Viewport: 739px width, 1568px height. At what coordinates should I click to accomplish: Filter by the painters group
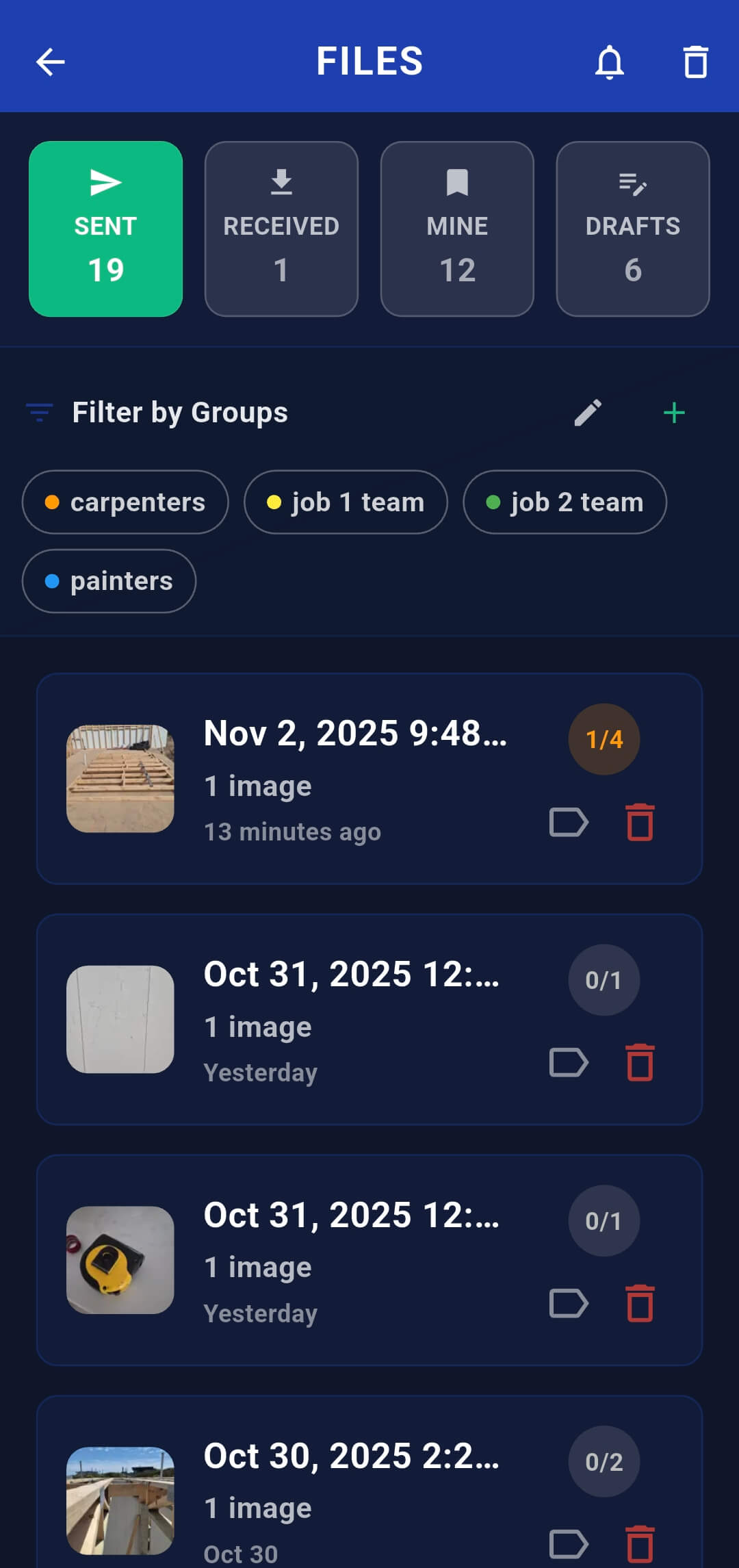pyautogui.click(x=109, y=581)
